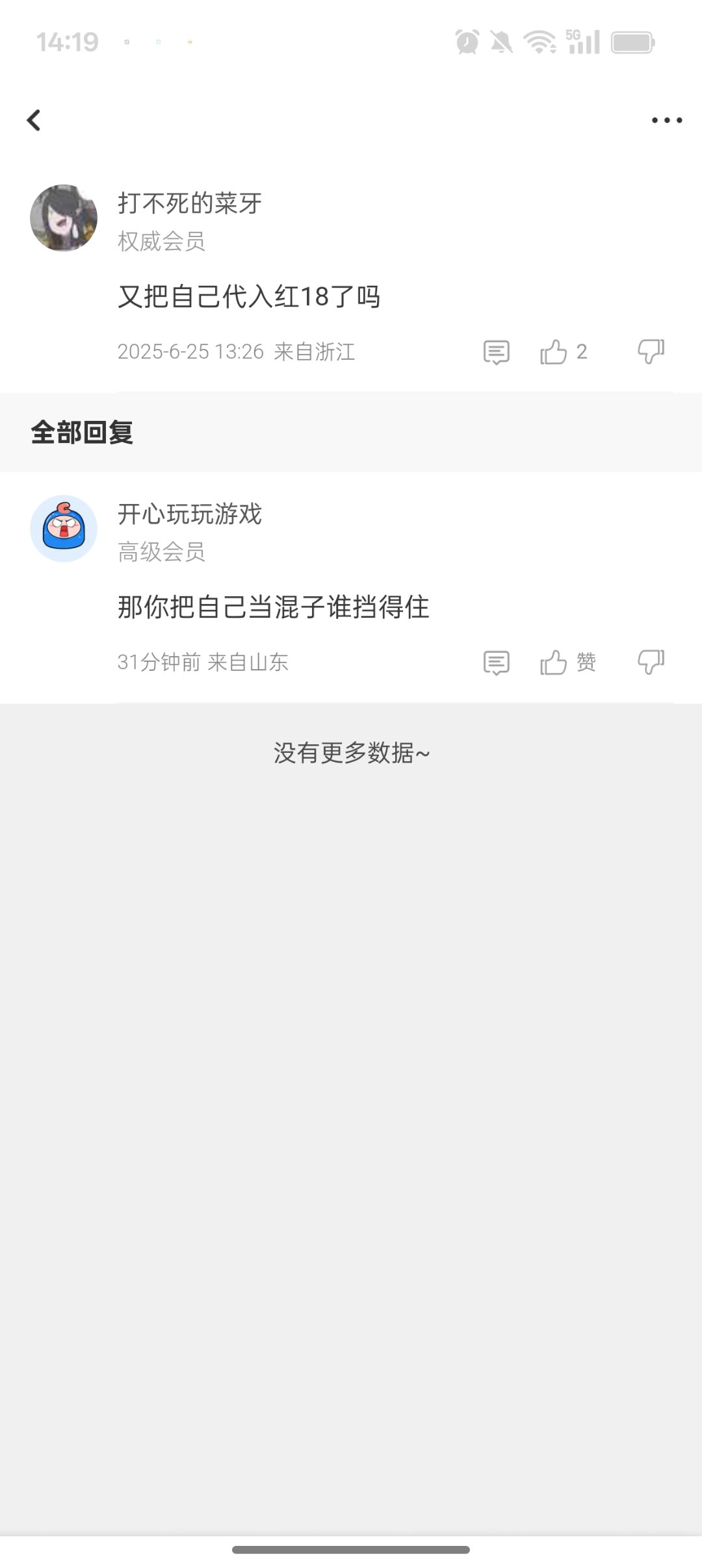Viewport: 702px width, 1568px height.
Task: View 开心玩玩游戏's profile avatar
Action: 64,529
